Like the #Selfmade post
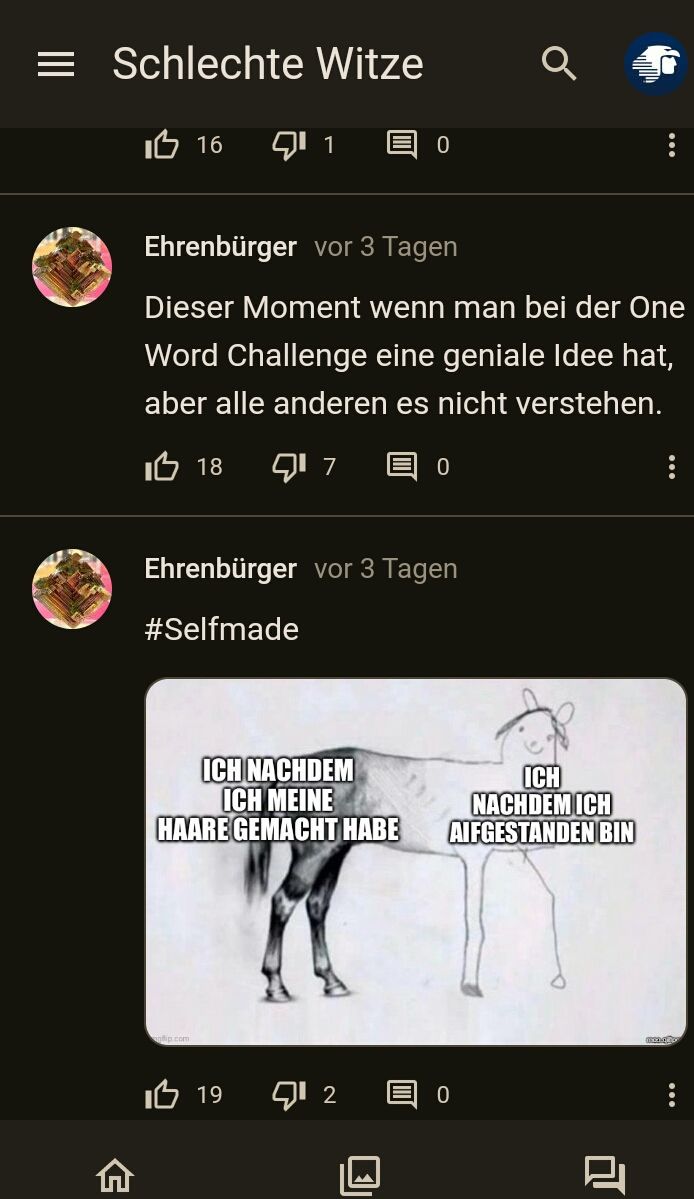Image resolution: width=694 pixels, height=1199 pixels. (x=162, y=1095)
